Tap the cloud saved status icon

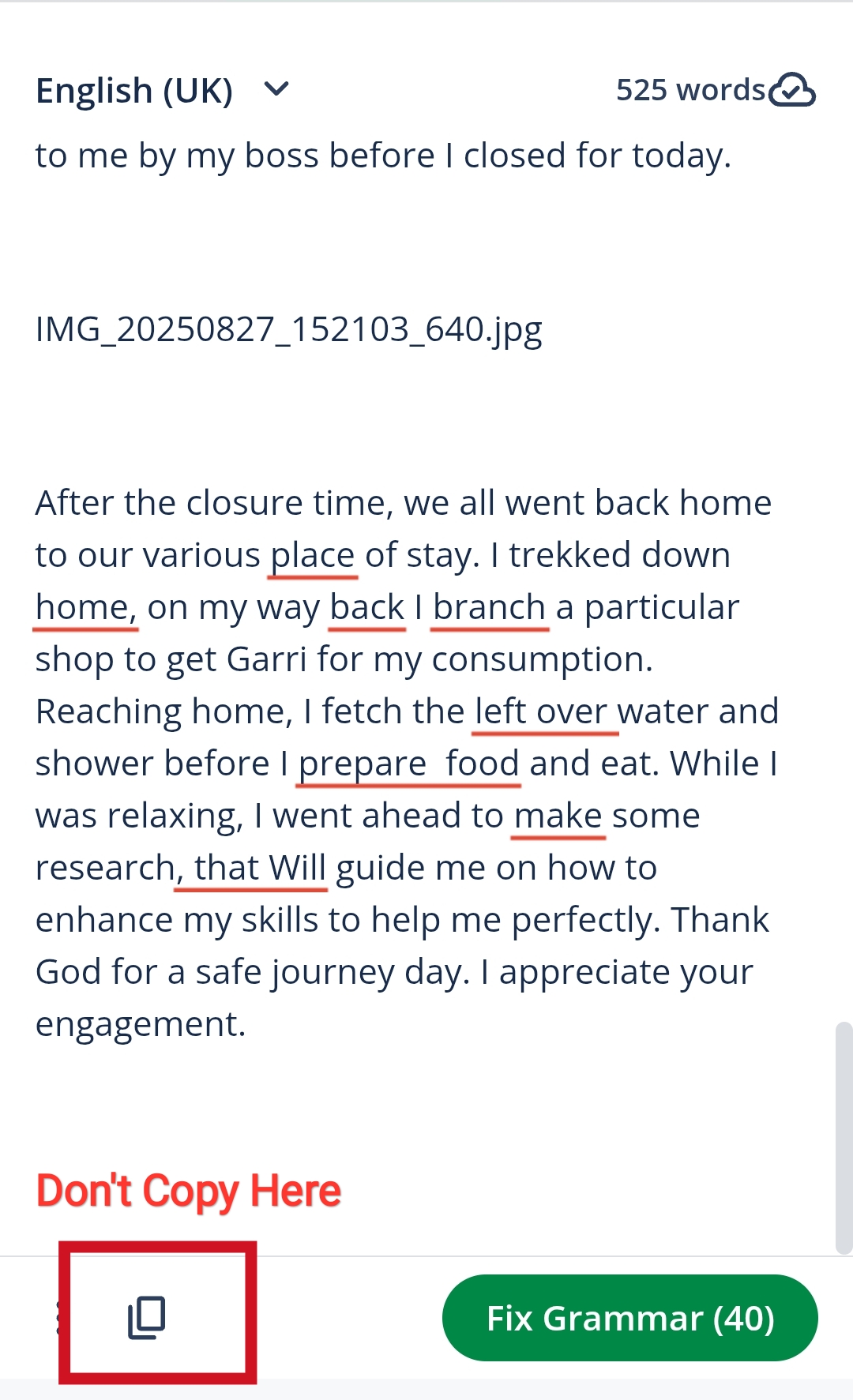tap(792, 90)
